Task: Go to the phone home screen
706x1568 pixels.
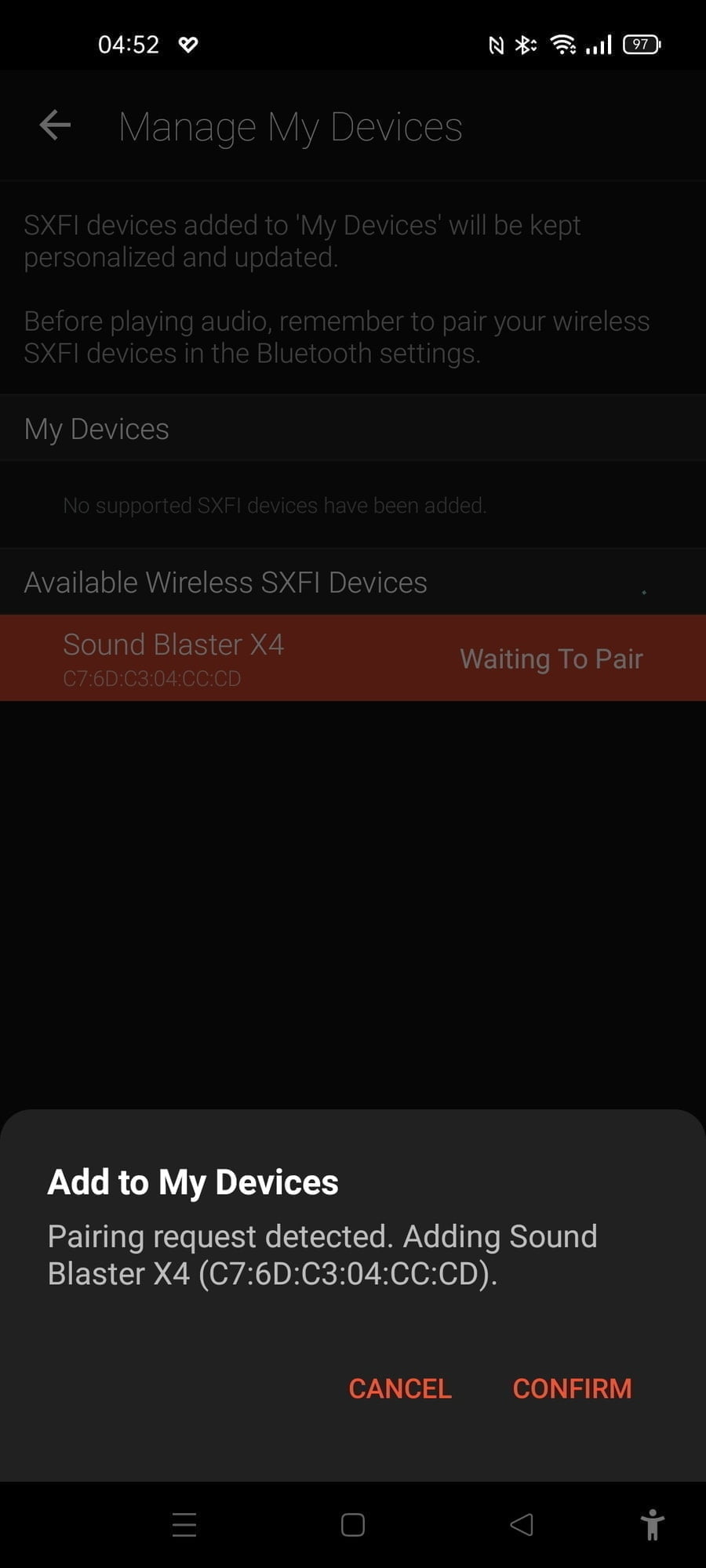Action: (x=353, y=1525)
